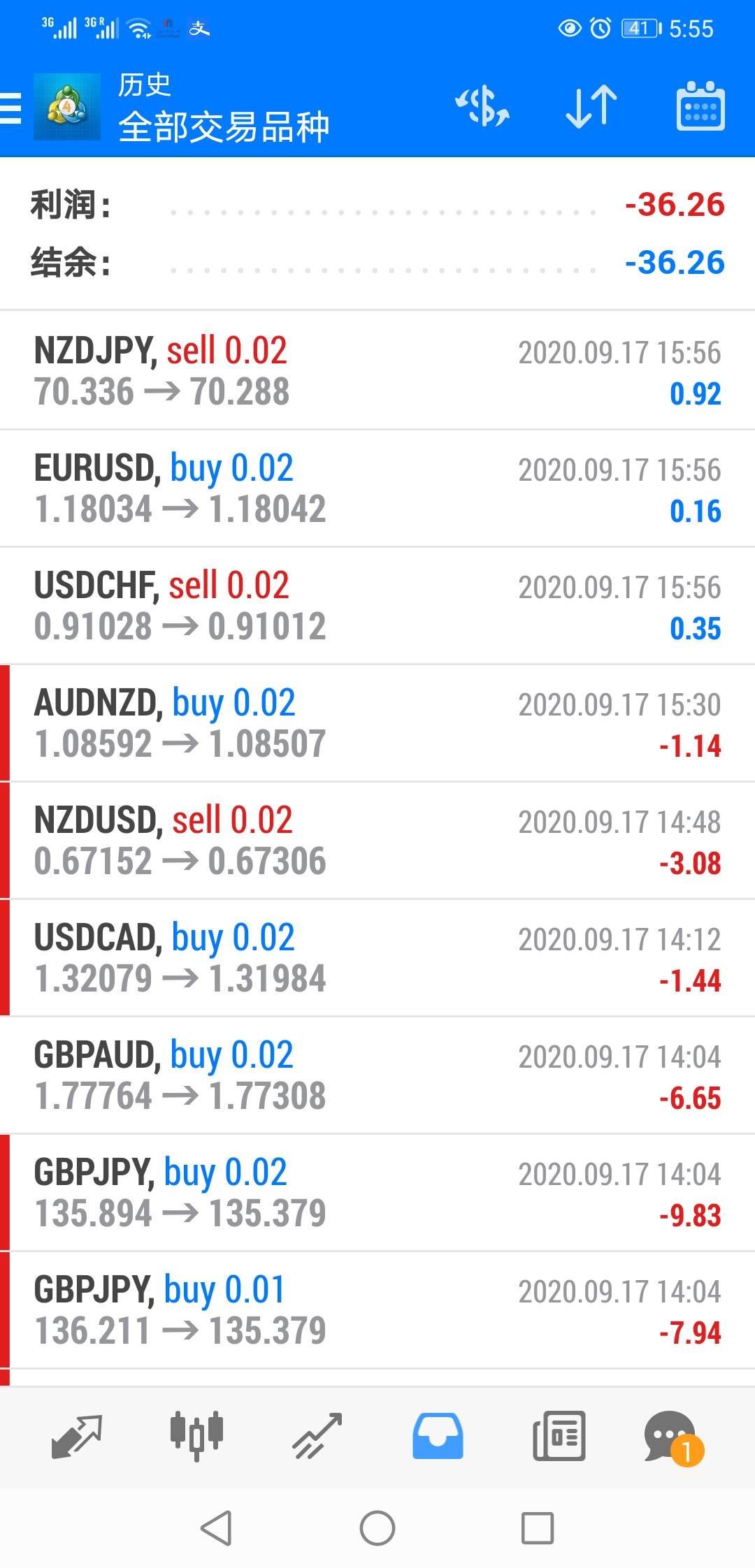Open the Chat messages tab
Image resolution: width=755 pixels, height=1568 pixels.
point(671,1437)
